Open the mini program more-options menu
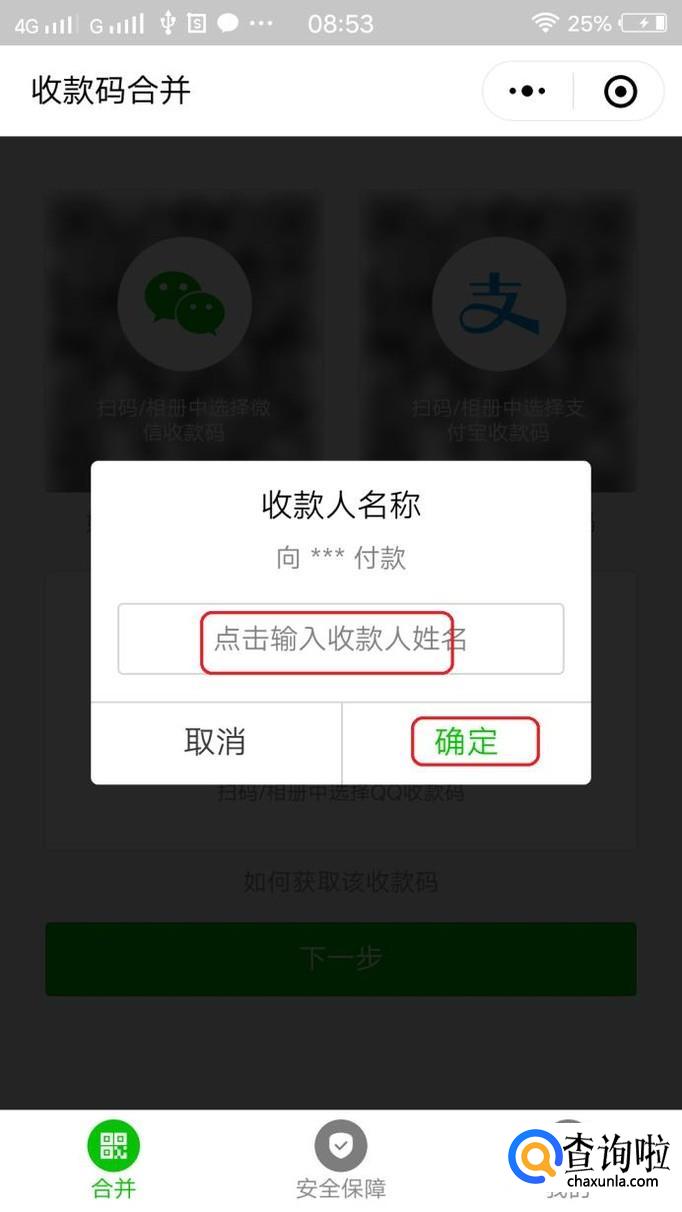The image size is (682, 1212). pos(527,91)
